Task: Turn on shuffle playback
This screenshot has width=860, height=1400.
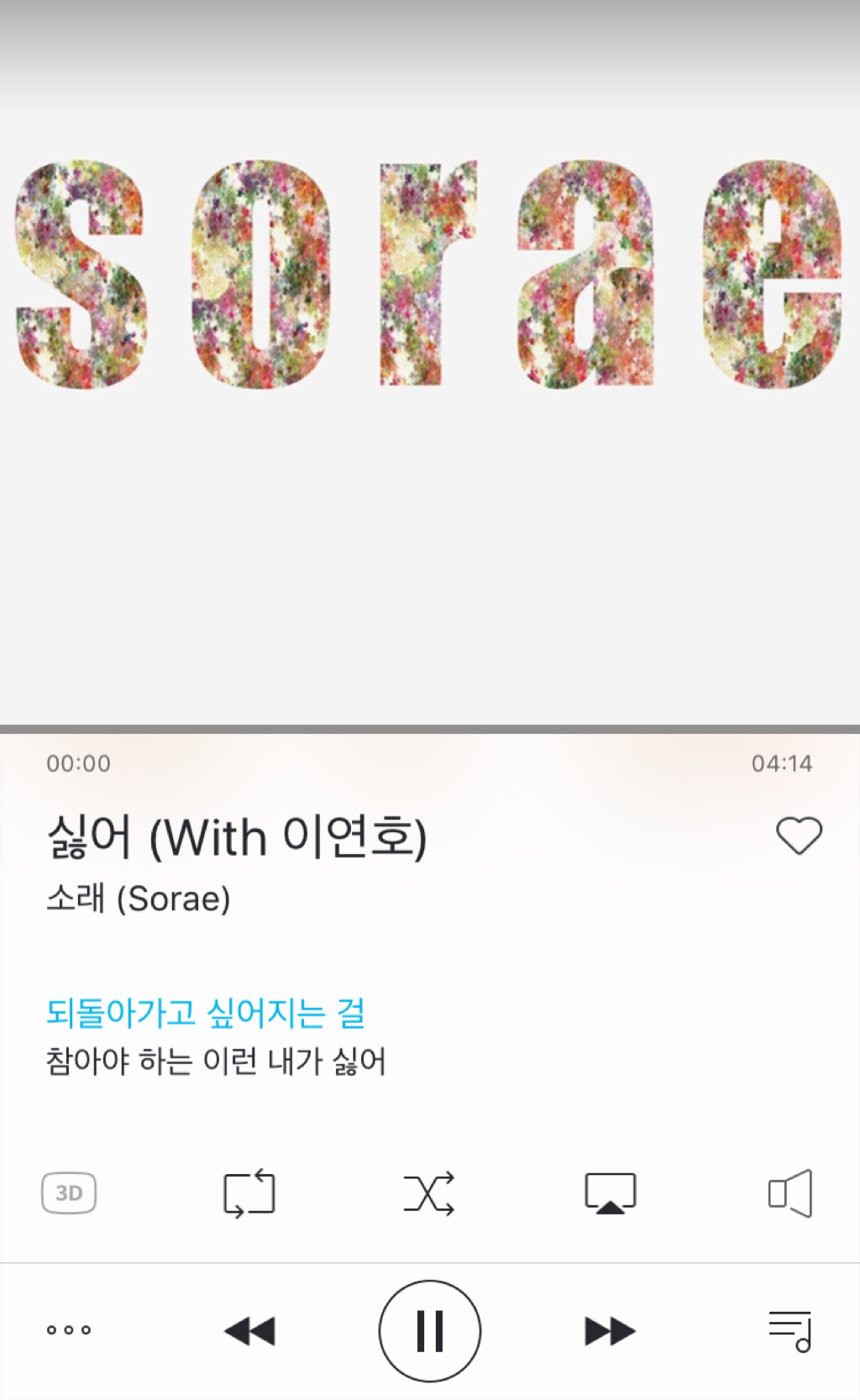Action: click(429, 1193)
